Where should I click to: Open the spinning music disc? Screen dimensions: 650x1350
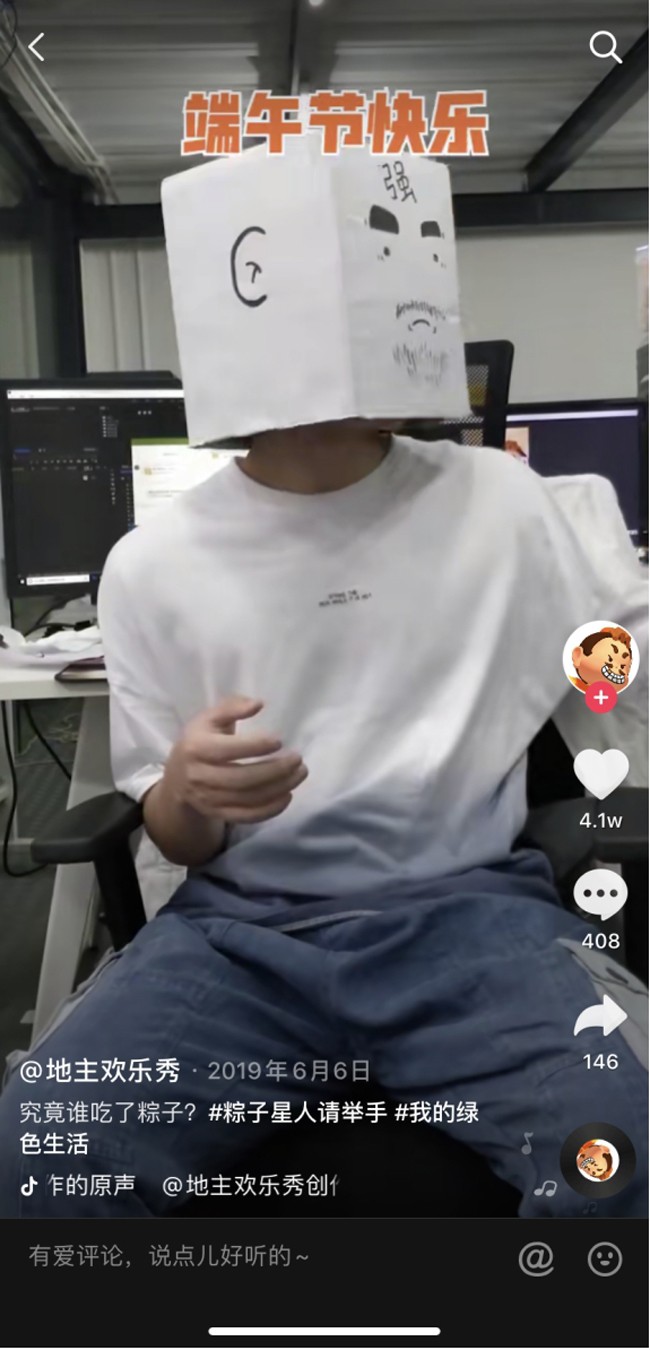pyautogui.click(x=597, y=1160)
